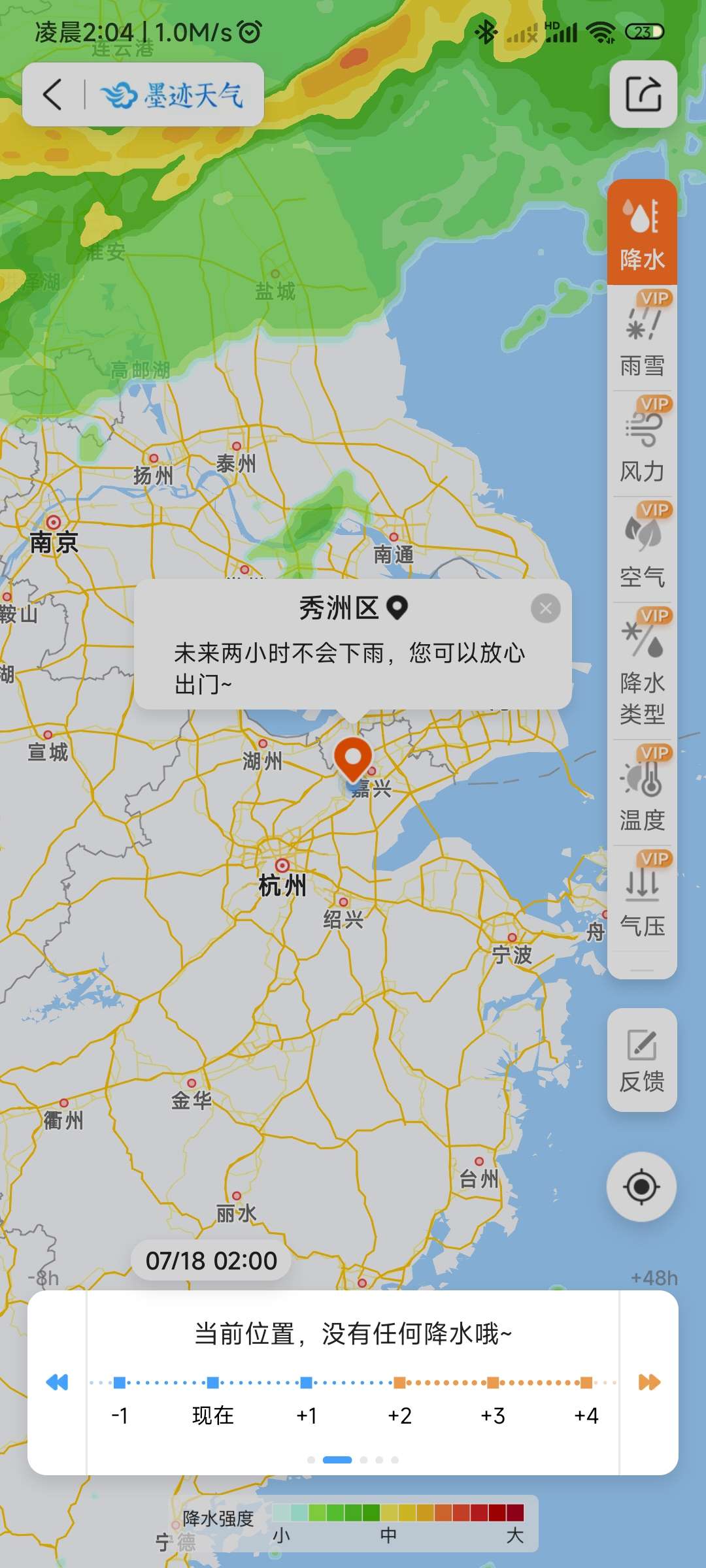
Task: Select the +4 hour timeline point
Action: coord(586,1382)
